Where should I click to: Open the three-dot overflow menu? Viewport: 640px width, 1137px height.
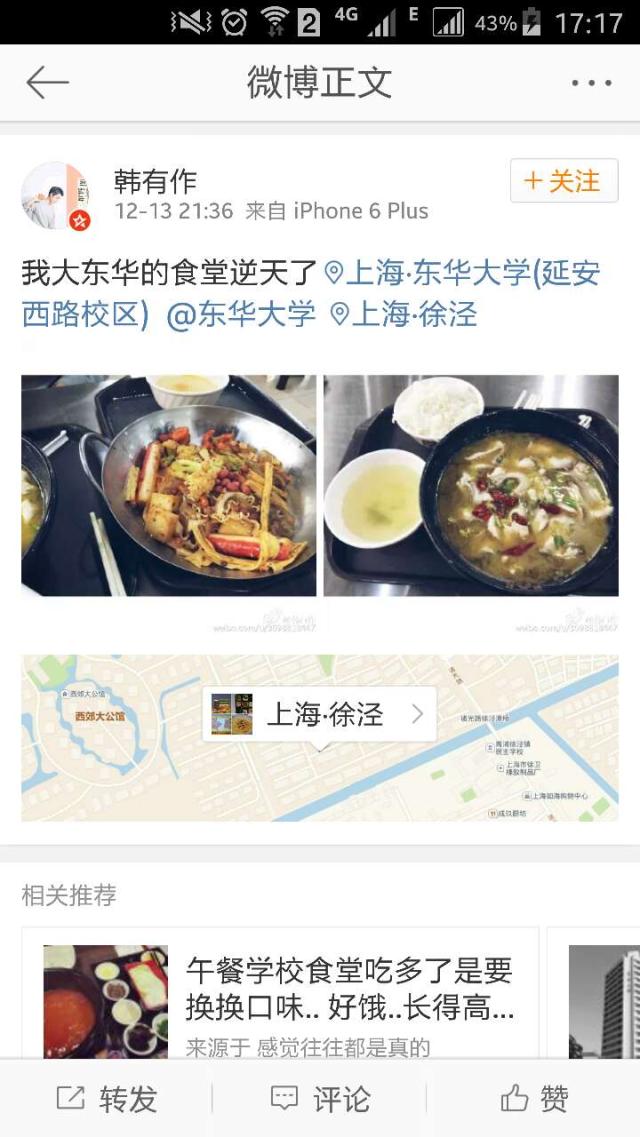point(591,83)
